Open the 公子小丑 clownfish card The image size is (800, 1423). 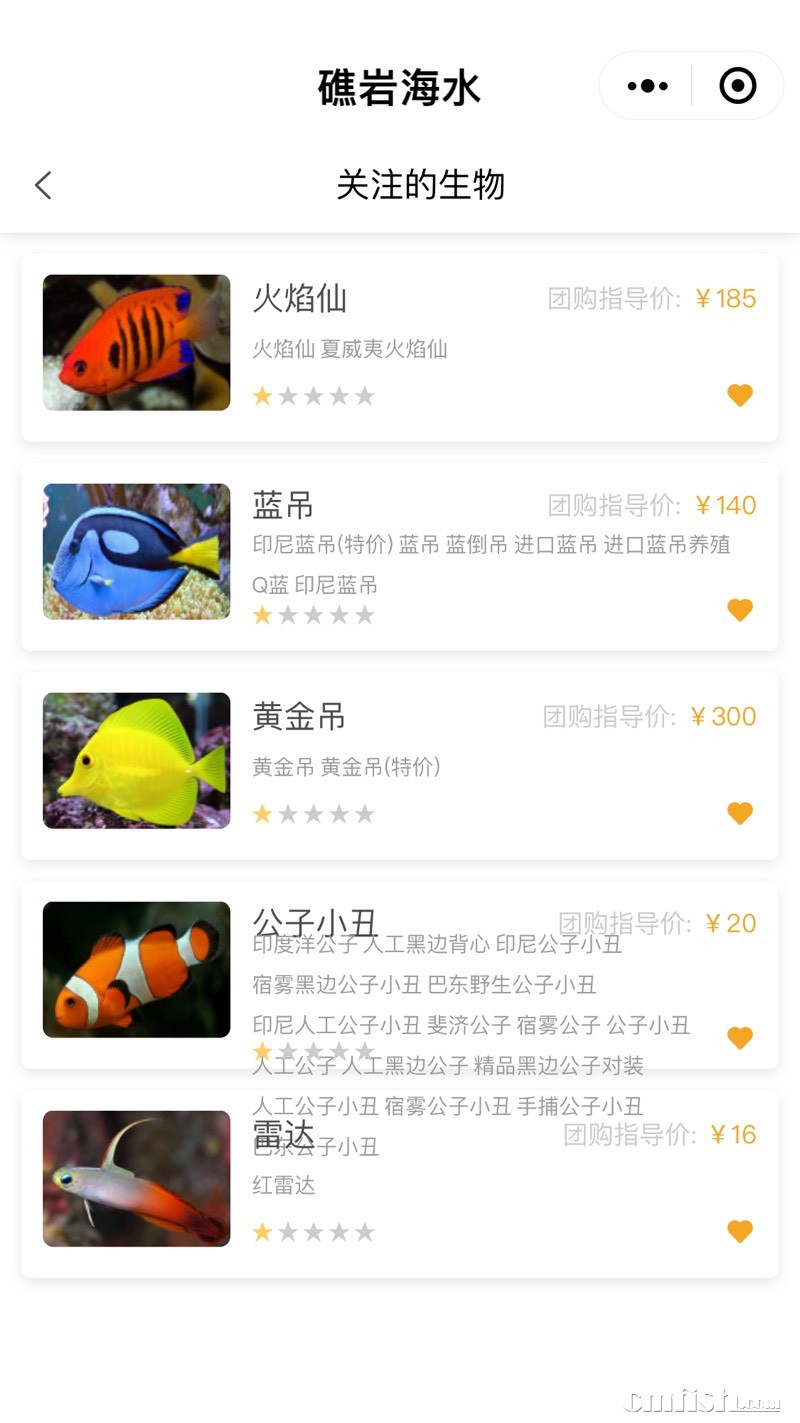point(137,970)
